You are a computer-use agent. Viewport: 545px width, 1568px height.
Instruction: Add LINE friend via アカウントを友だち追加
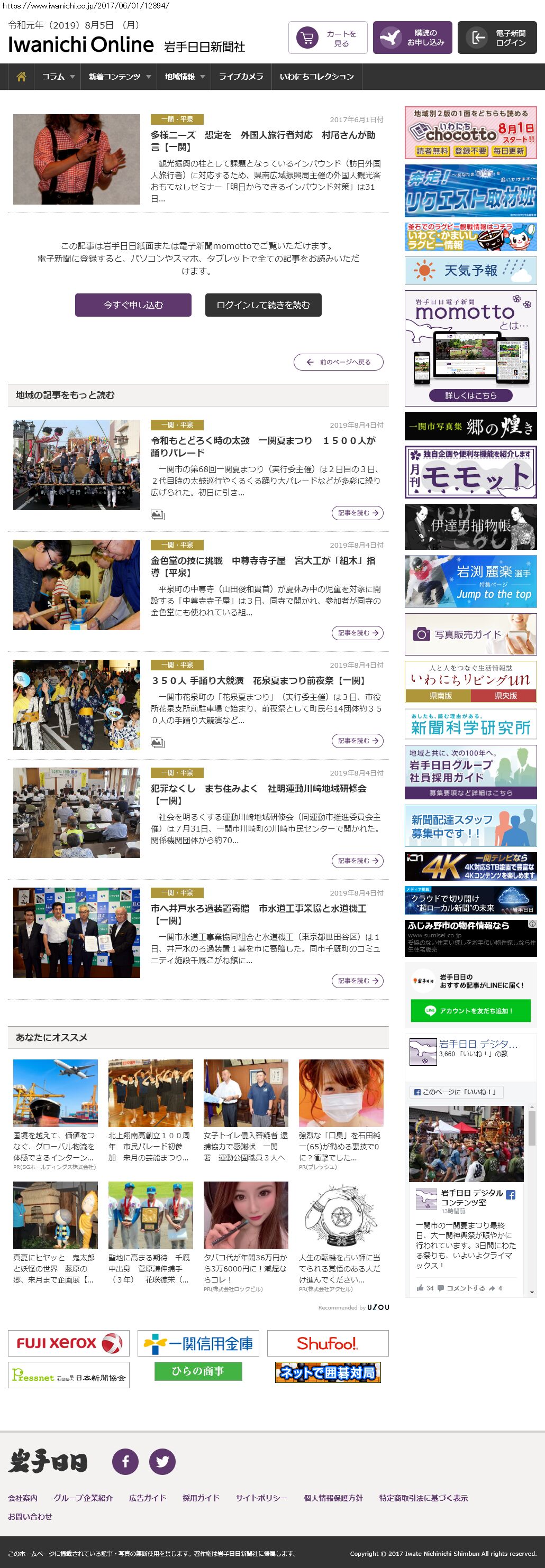[470, 1011]
